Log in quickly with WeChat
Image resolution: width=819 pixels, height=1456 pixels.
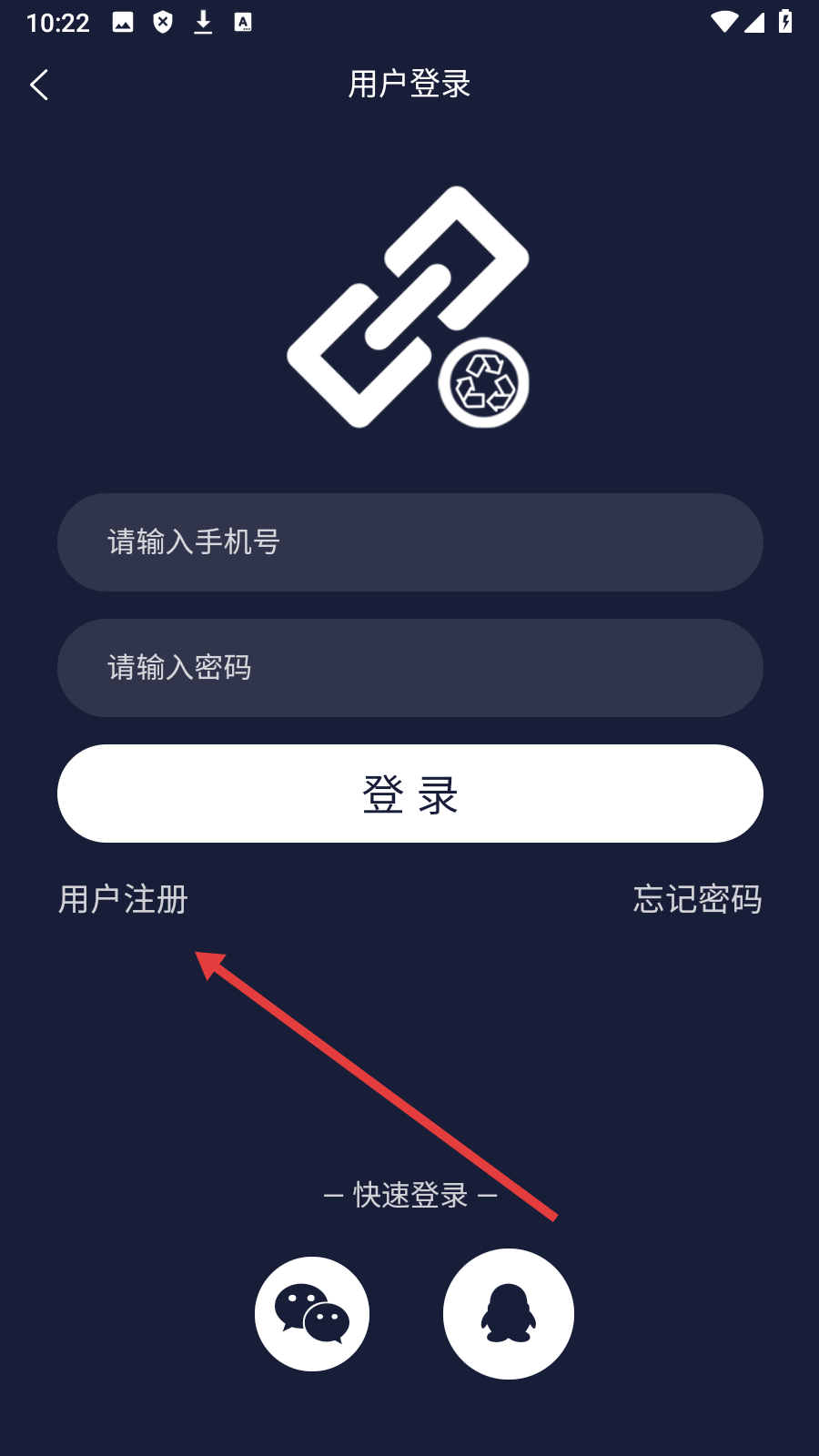pyautogui.click(x=312, y=1314)
